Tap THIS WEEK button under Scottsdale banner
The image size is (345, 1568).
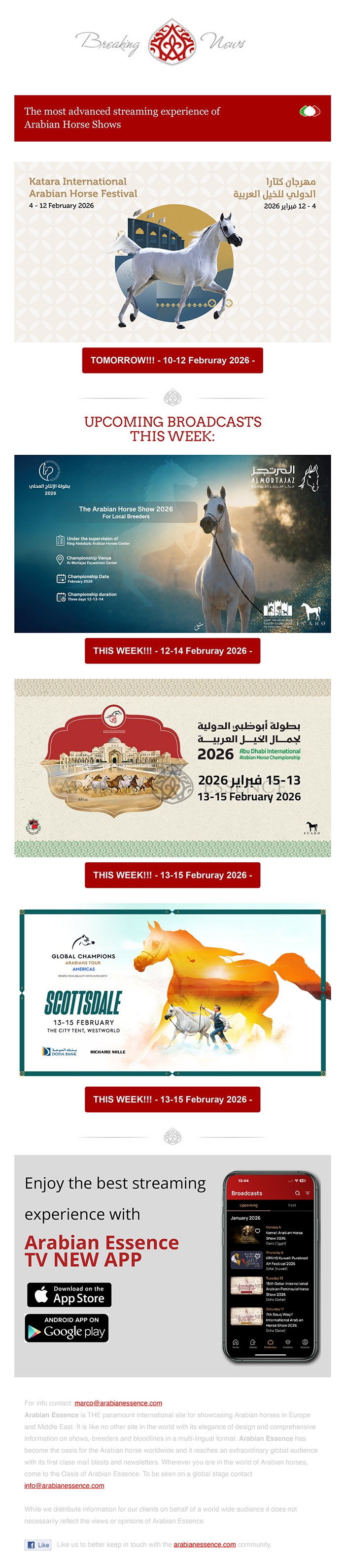pyautogui.click(x=172, y=1098)
